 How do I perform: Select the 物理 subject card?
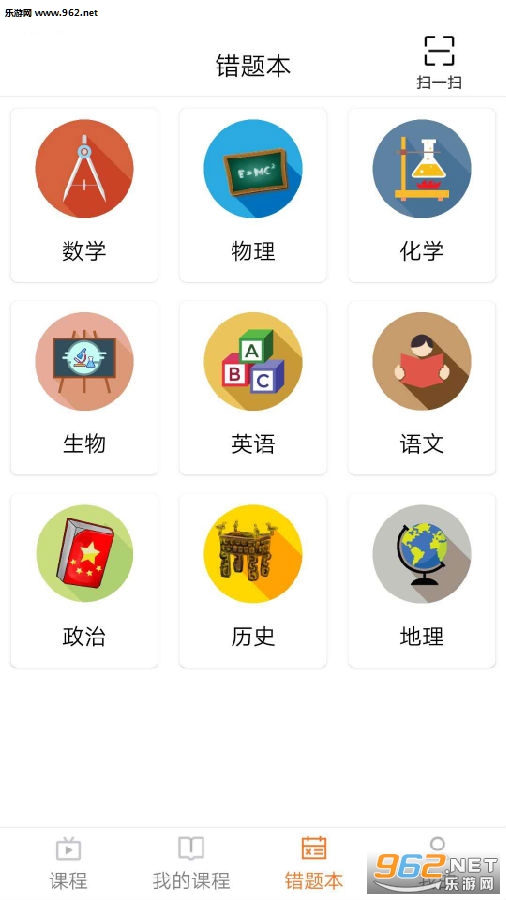253,195
